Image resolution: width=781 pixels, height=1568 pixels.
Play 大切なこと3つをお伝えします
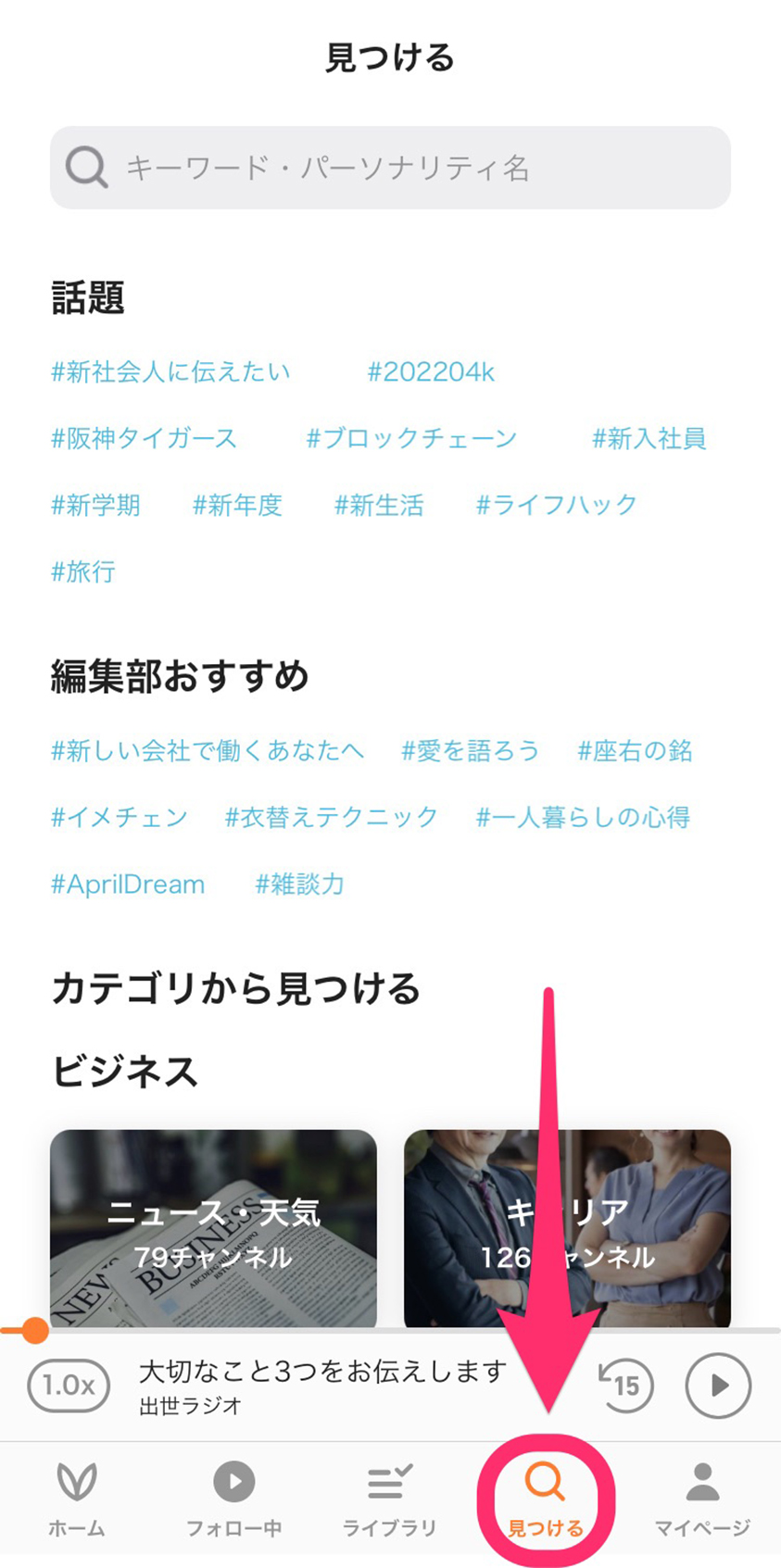point(718,1386)
